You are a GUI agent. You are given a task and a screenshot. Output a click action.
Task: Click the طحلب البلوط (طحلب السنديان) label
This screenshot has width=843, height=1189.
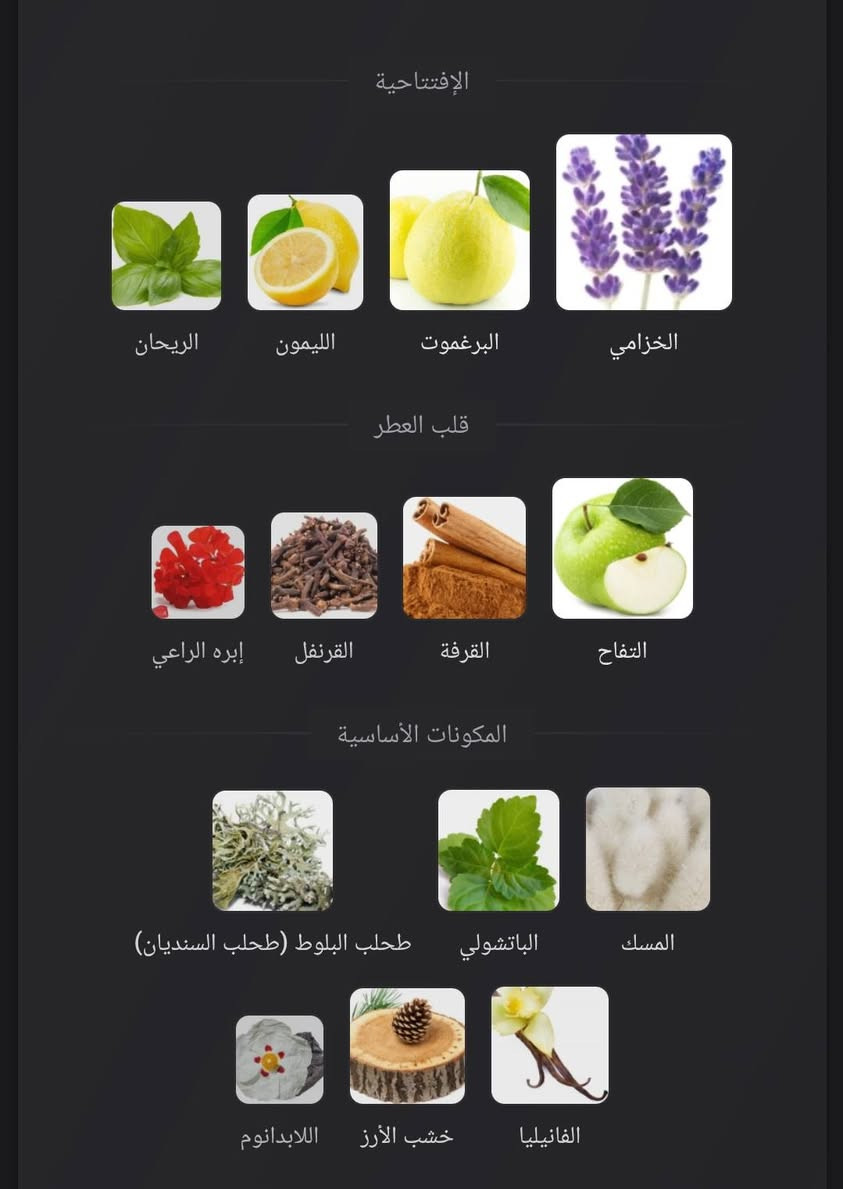273,943
